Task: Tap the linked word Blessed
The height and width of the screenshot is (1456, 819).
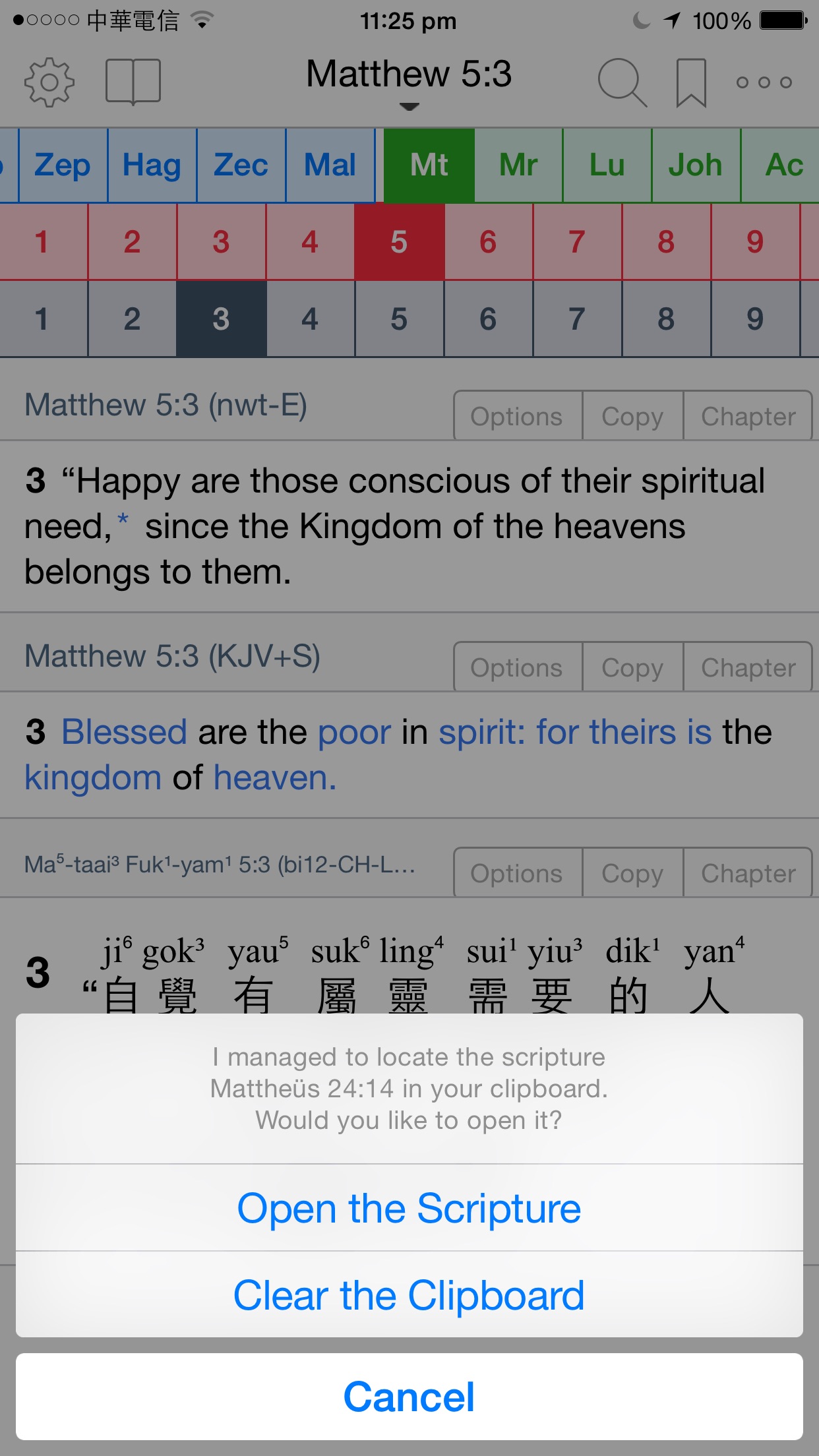Action: [x=125, y=732]
